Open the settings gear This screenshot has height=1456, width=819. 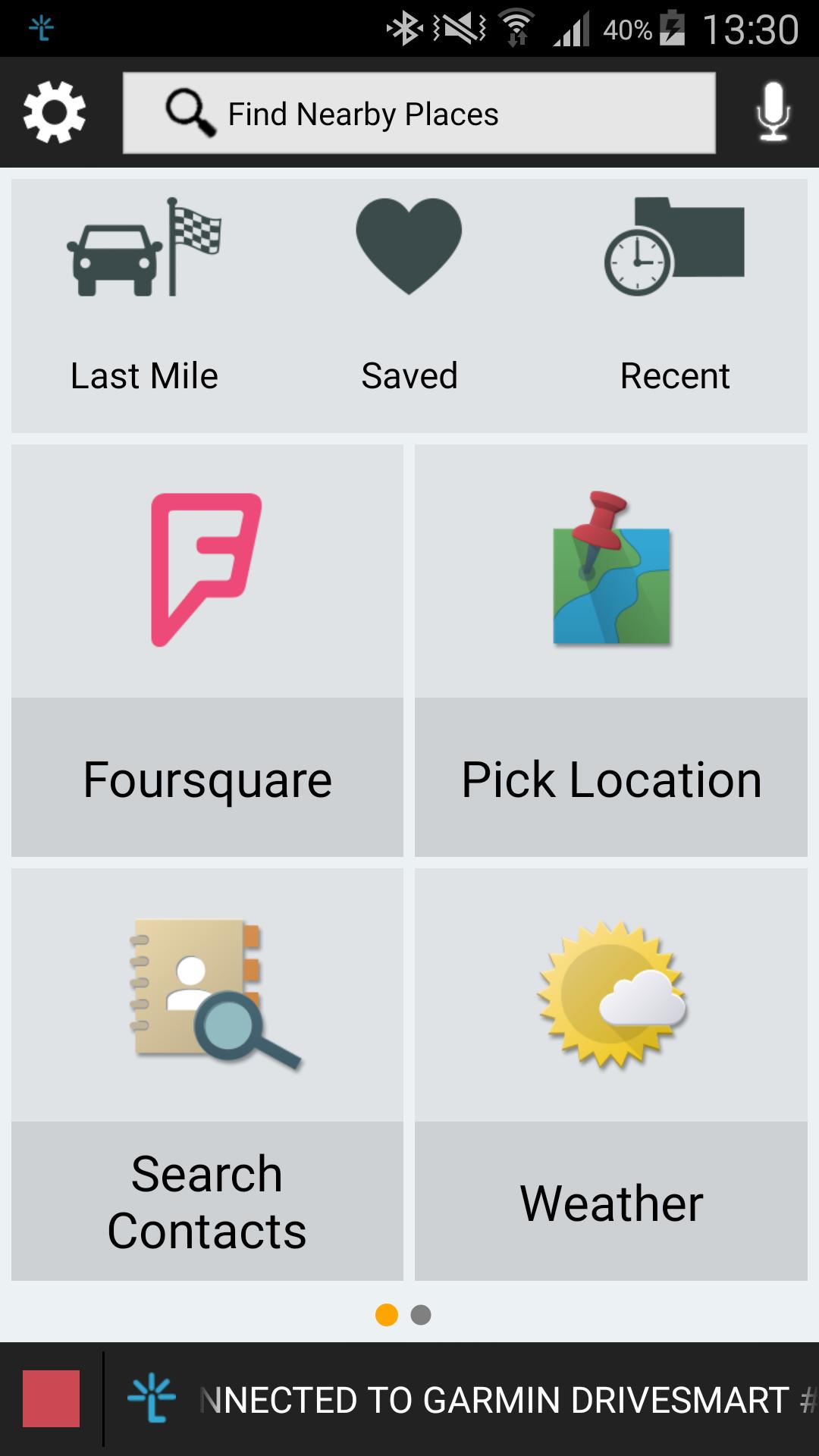coord(55,113)
